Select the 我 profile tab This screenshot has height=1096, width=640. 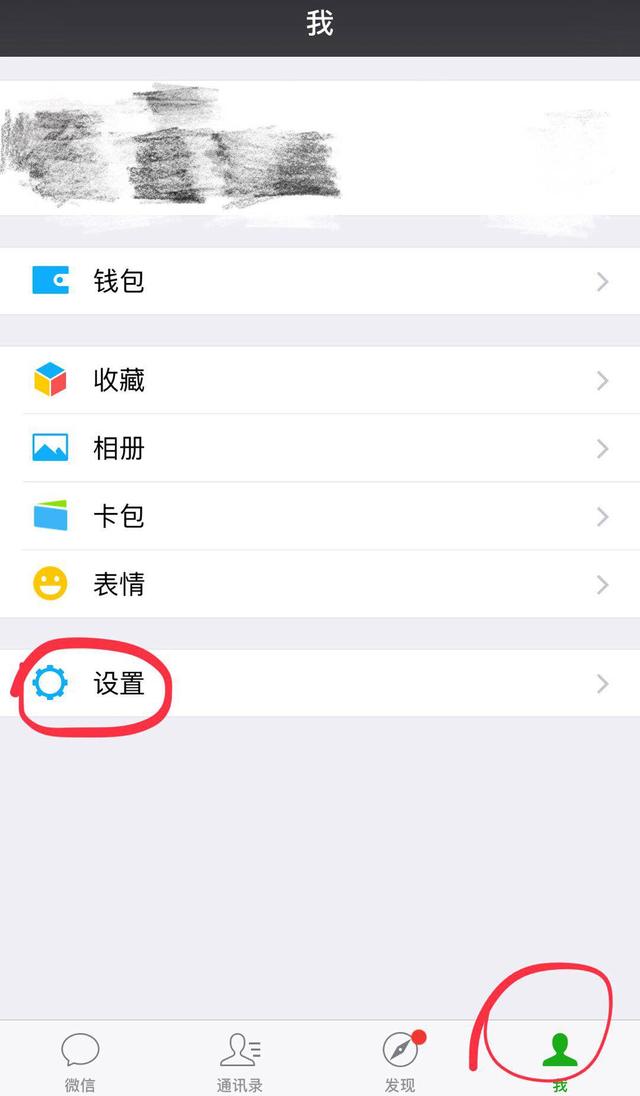tap(560, 1060)
